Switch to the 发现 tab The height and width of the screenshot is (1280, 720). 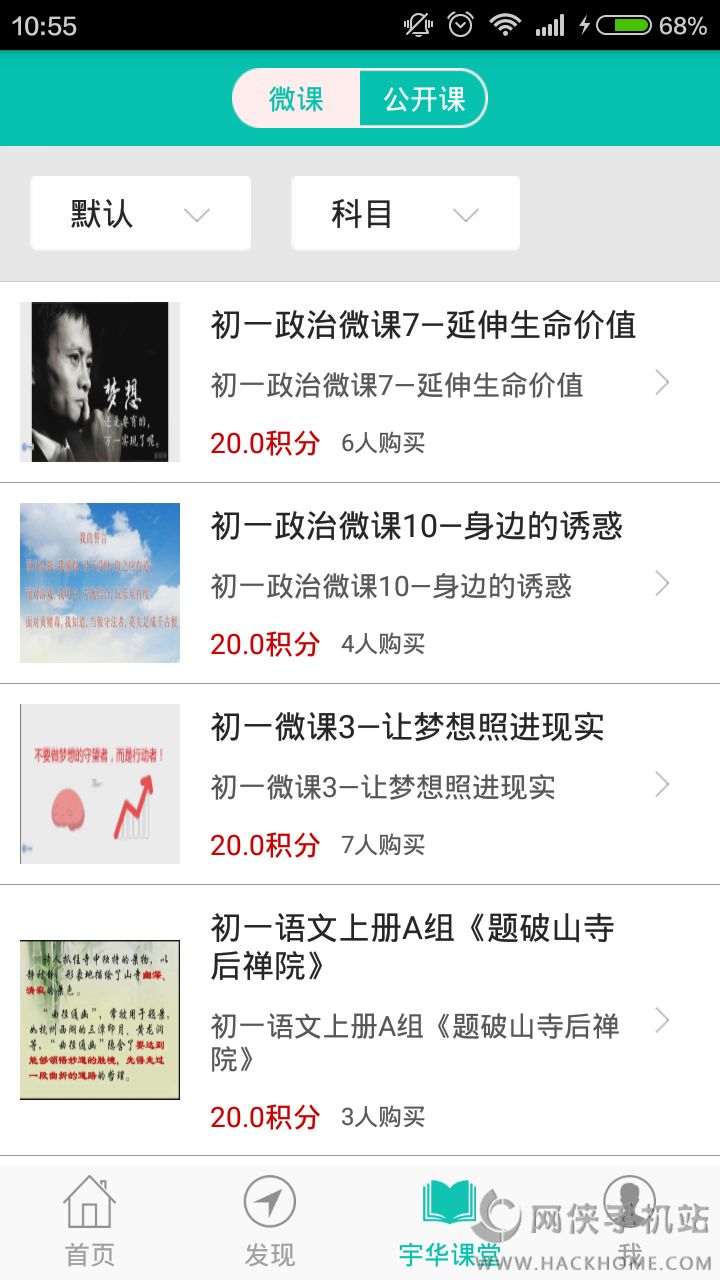[x=270, y=1222]
